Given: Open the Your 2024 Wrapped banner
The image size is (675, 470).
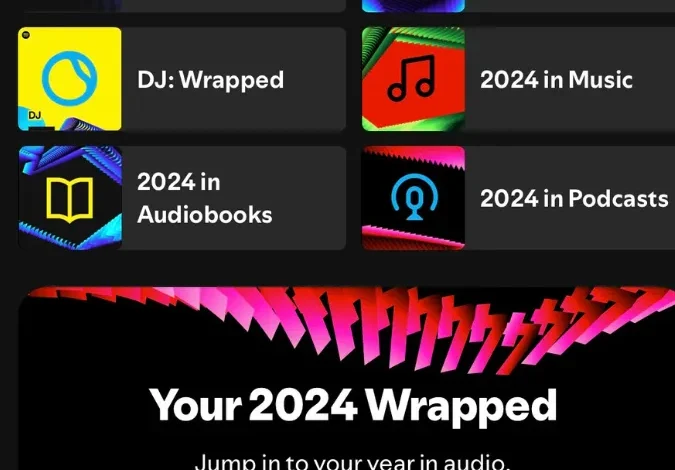Looking at the screenshot, I should (352, 405).
